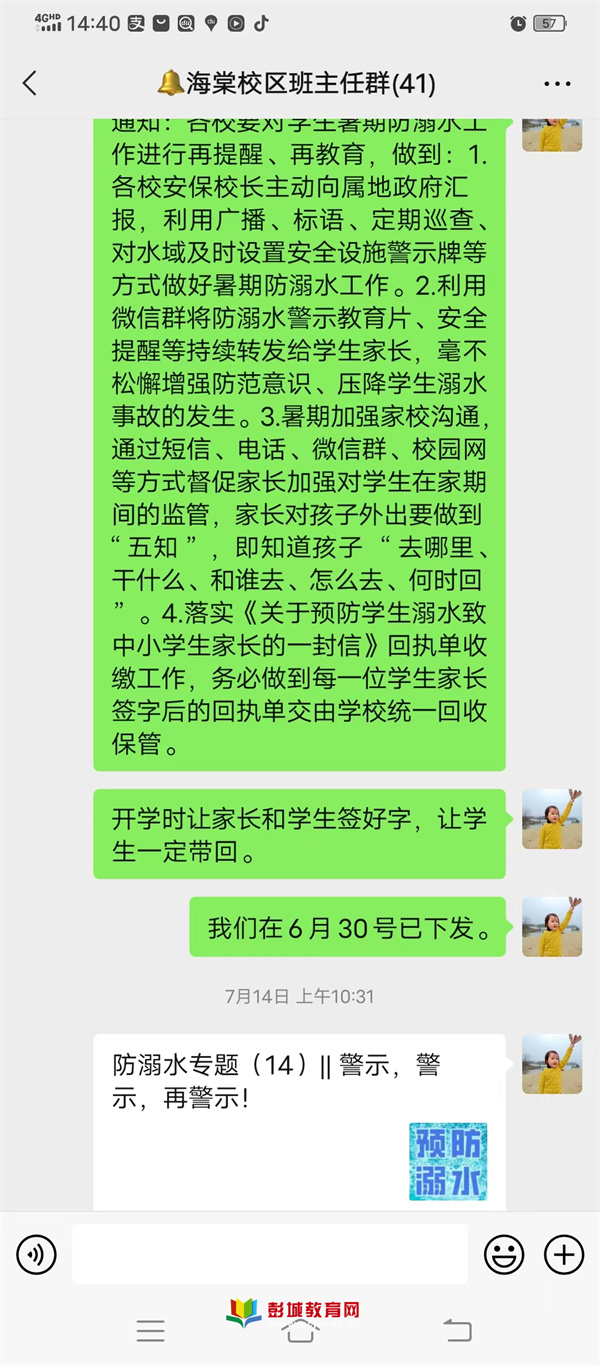Tap the avatar next to 我们在6月30号已下发
Screen dimensions: 600x1366
point(552,927)
